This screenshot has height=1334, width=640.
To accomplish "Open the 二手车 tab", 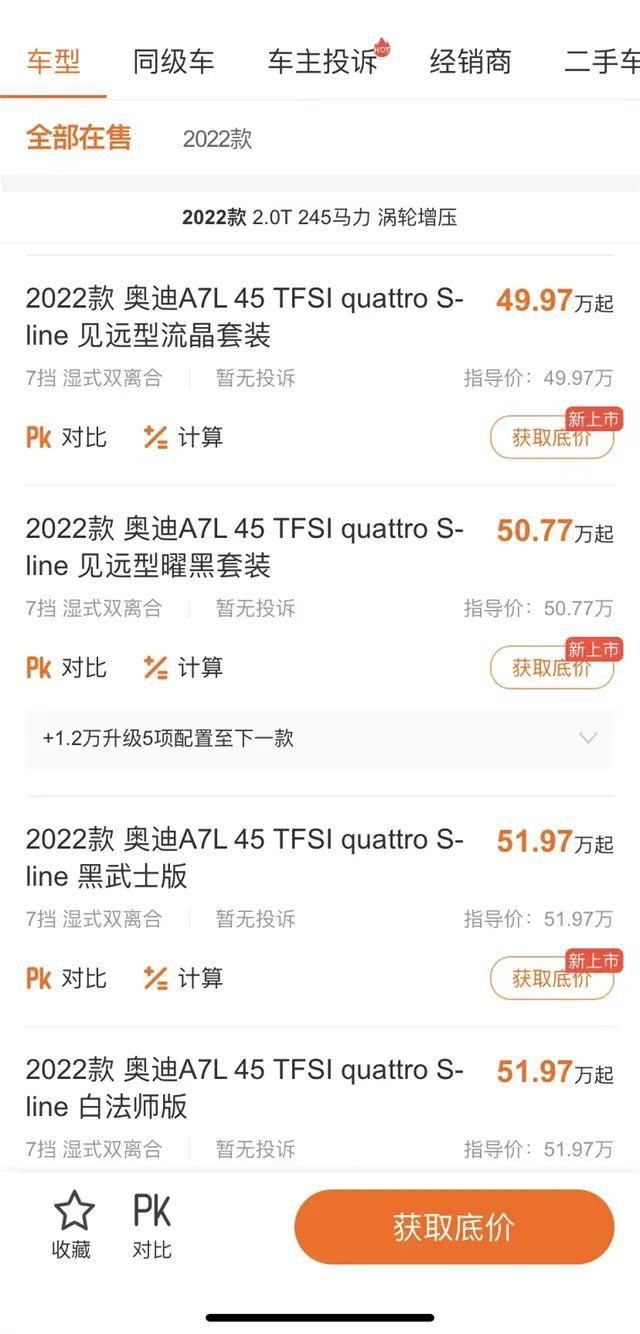I will [x=602, y=62].
